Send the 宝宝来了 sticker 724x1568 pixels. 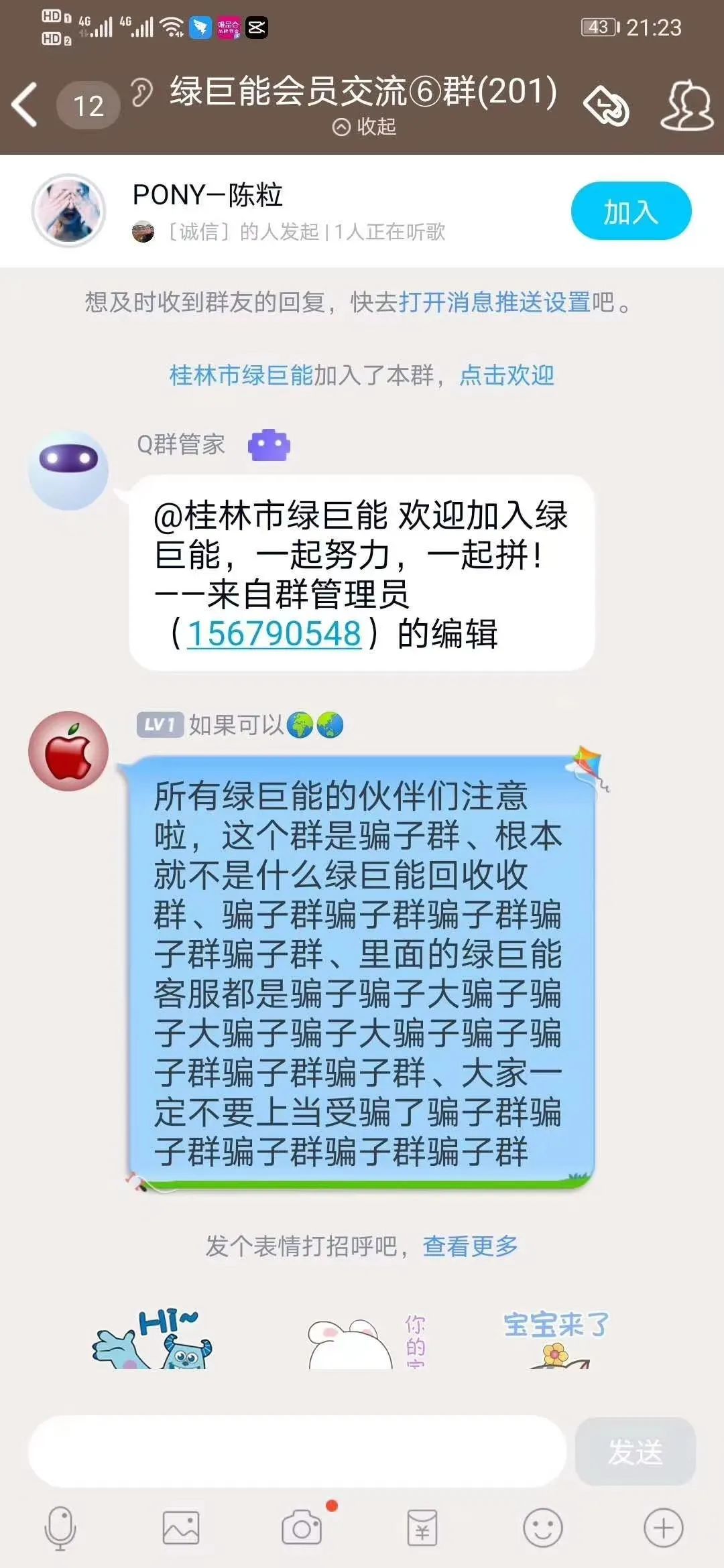coord(556,1339)
